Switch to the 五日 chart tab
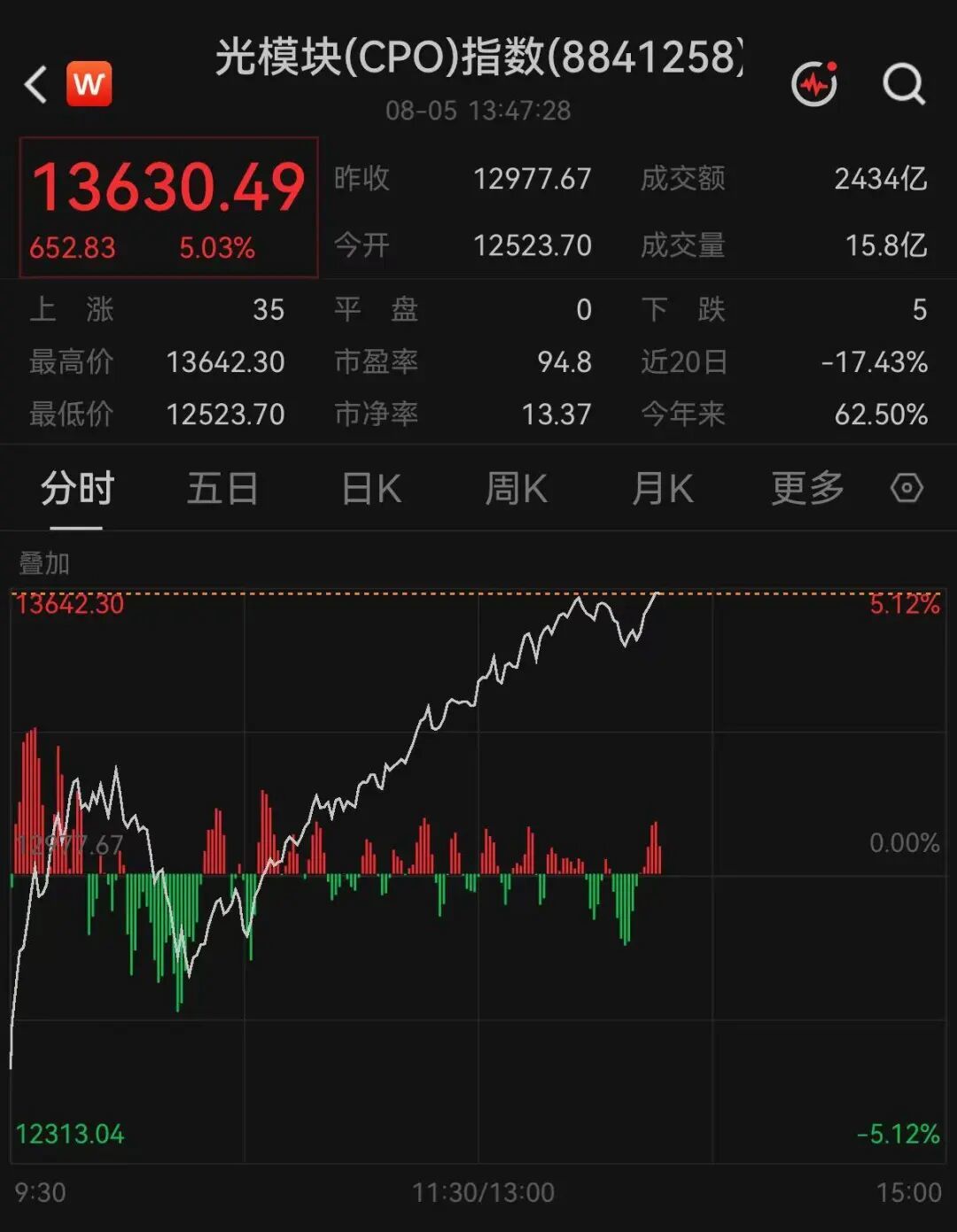Image resolution: width=957 pixels, height=1232 pixels. coord(222,489)
